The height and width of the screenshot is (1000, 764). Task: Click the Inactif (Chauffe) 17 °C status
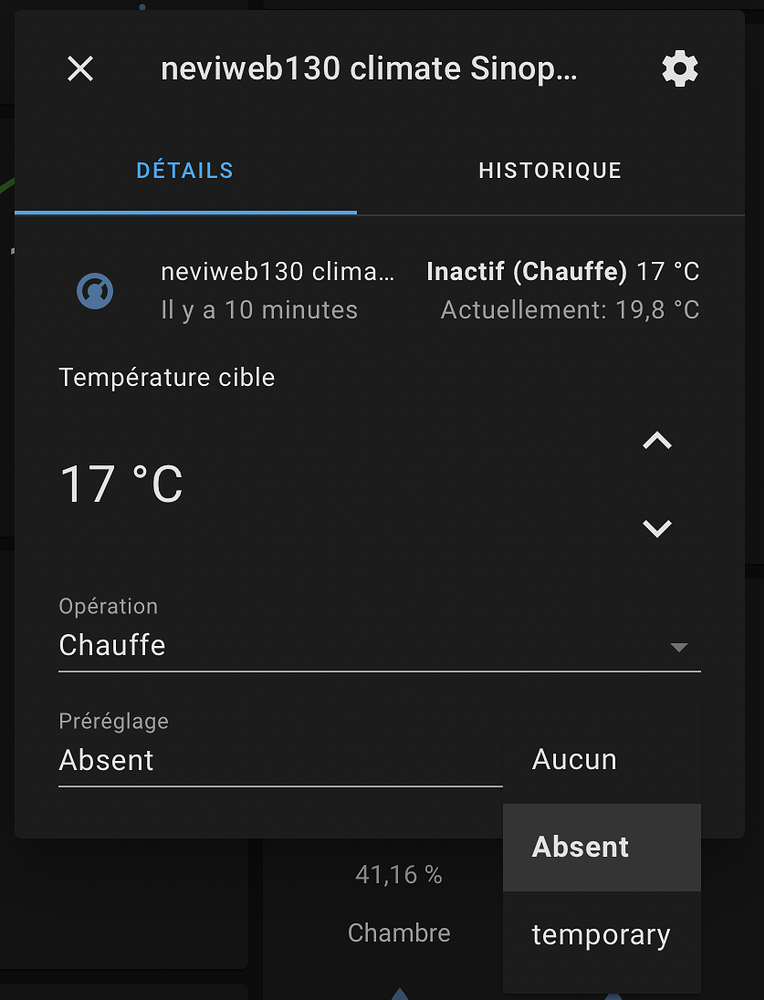562,270
